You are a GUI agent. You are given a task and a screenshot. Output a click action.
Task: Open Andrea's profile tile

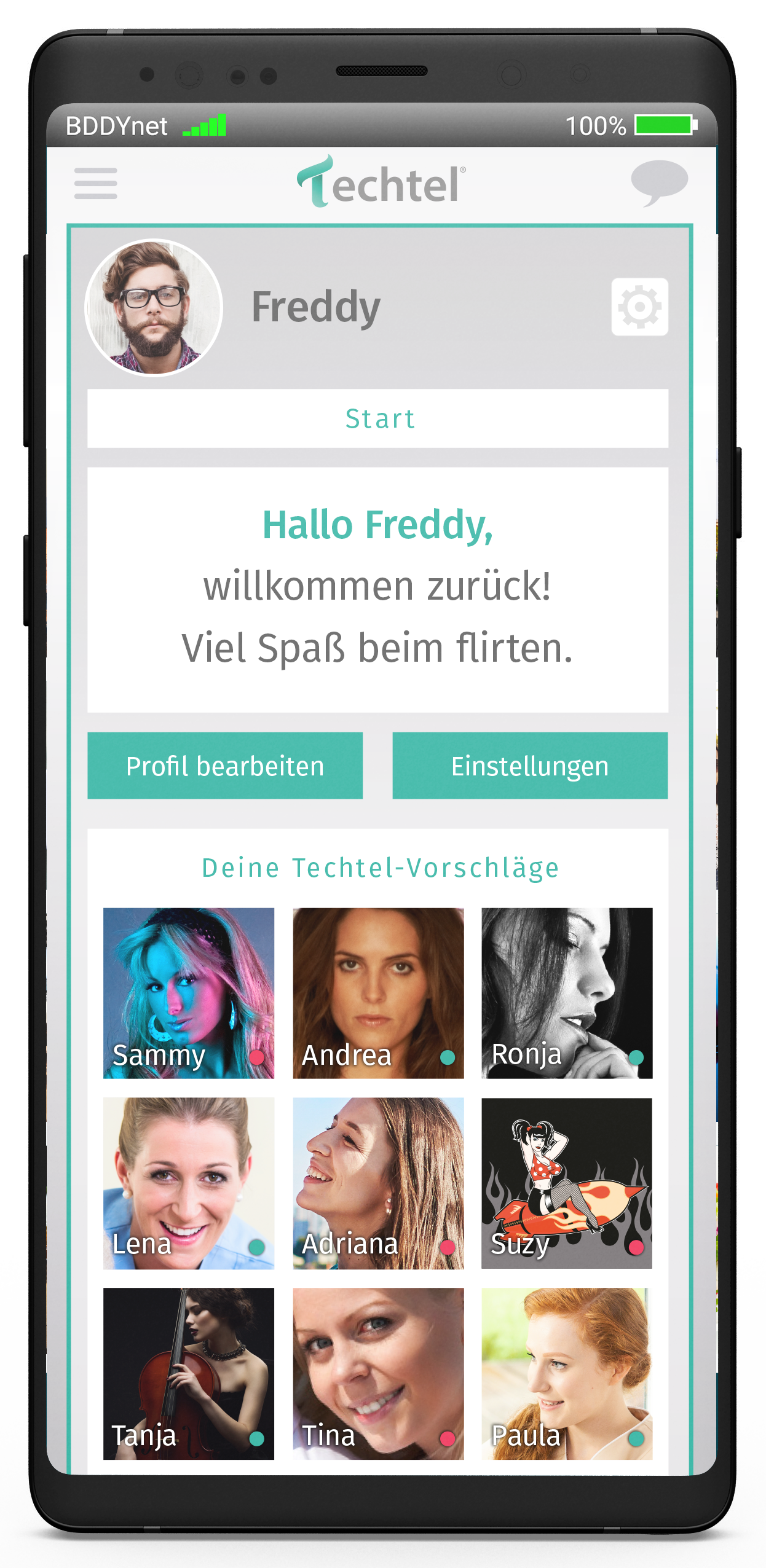pyautogui.click(x=378, y=993)
